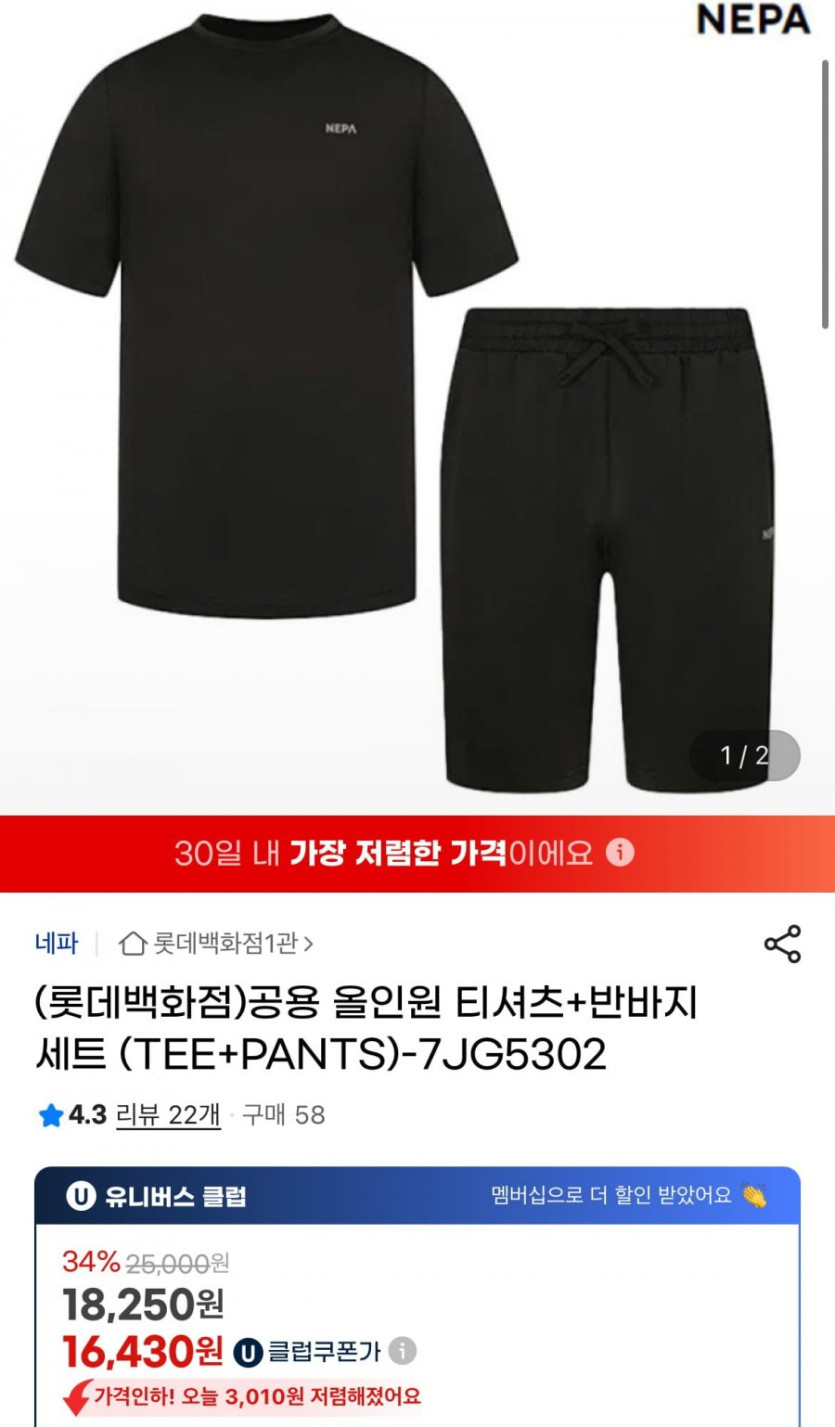Viewport: 835px width, 1427px height.
Task: Tap the info icon on lowest-price banner
Action: tap(621, 853)
